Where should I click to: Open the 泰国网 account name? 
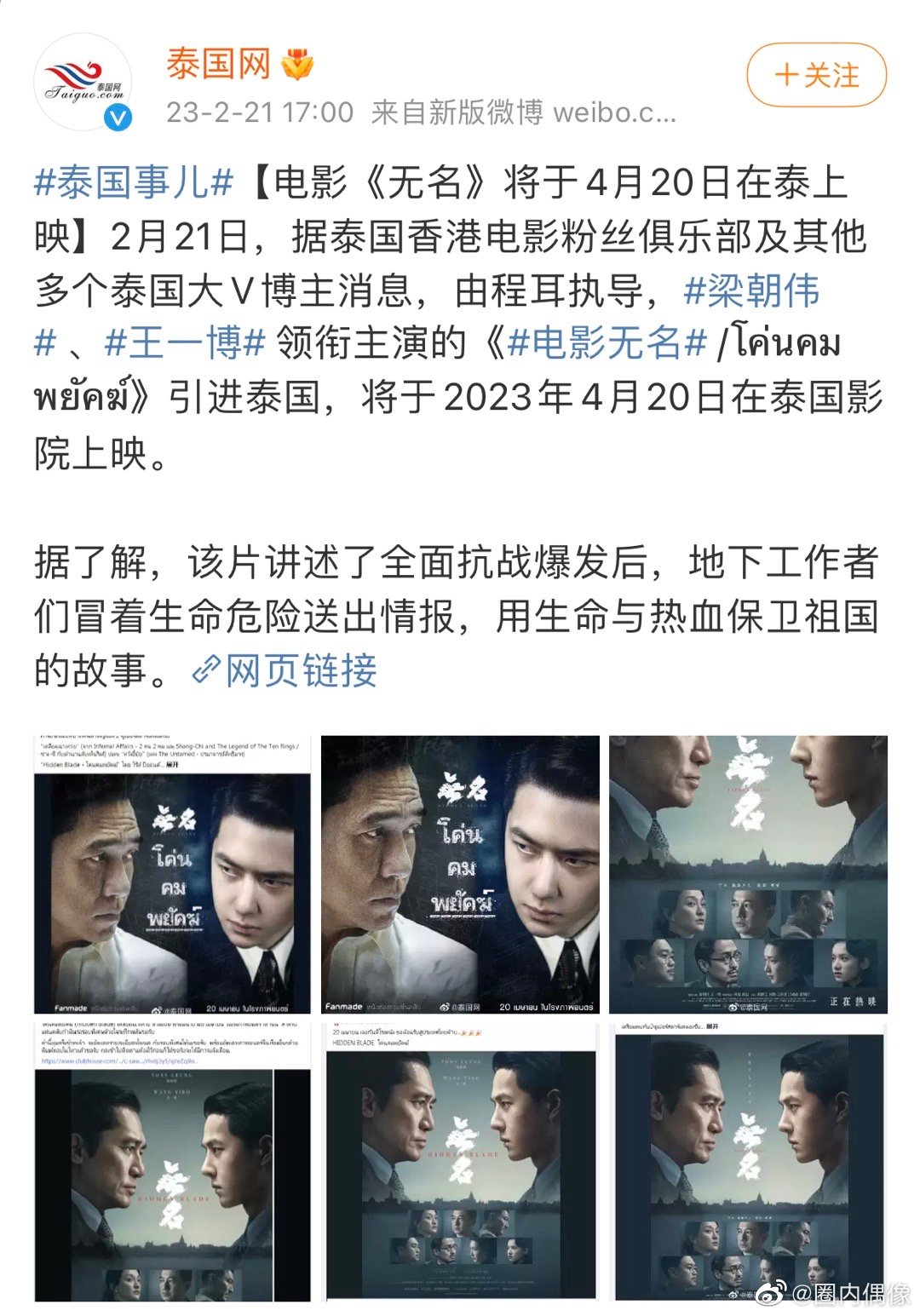point(218,65)
